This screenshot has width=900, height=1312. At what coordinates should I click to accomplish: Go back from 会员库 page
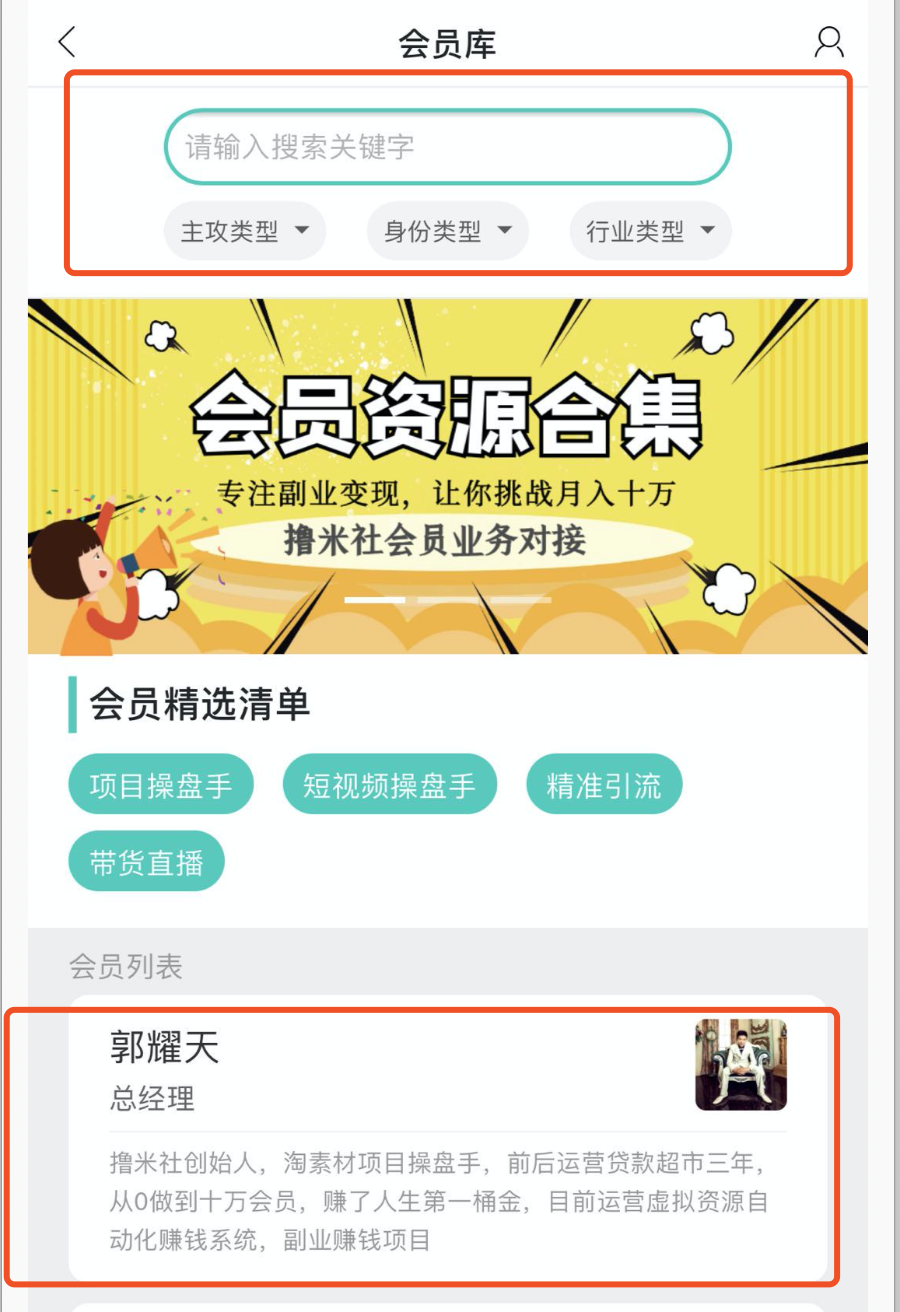67,42
